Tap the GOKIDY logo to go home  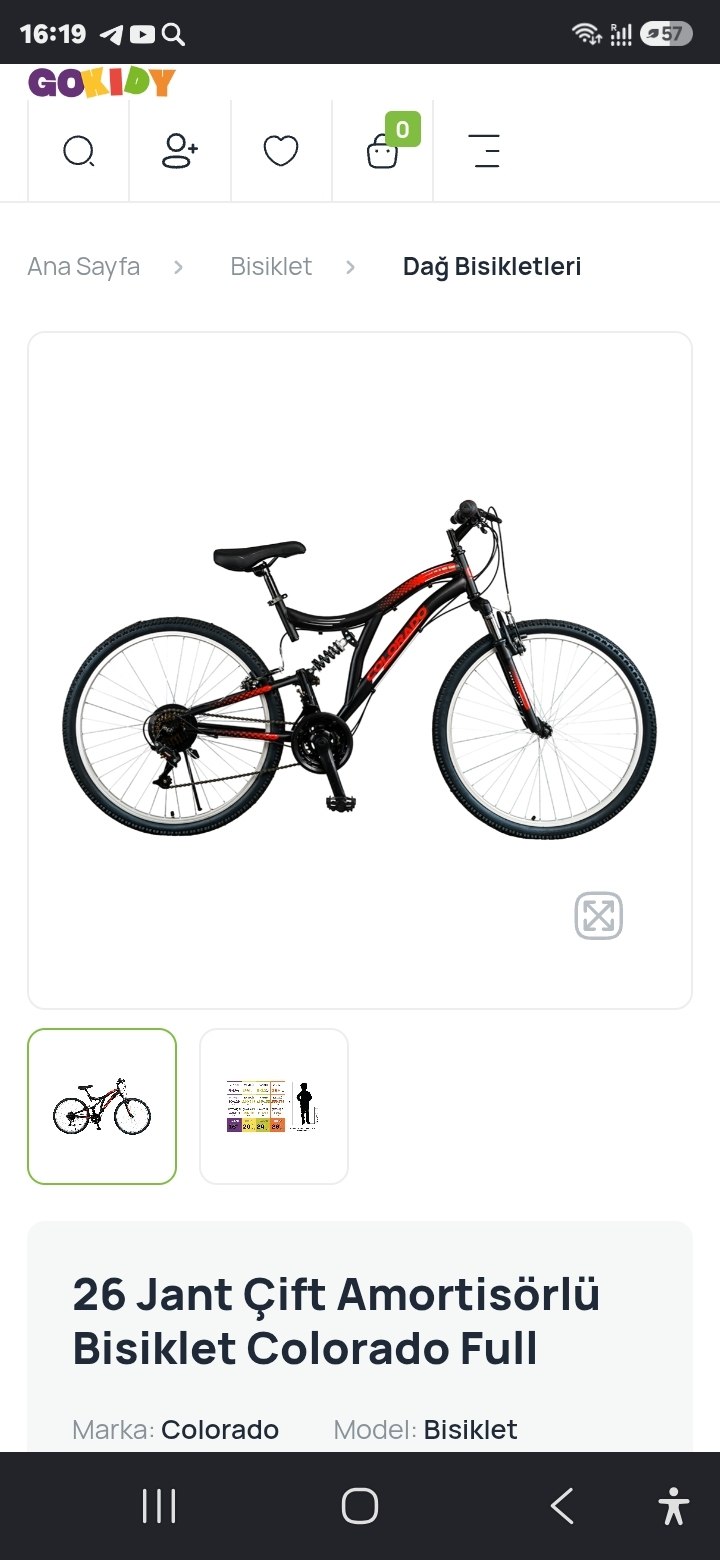coord(101,82)
